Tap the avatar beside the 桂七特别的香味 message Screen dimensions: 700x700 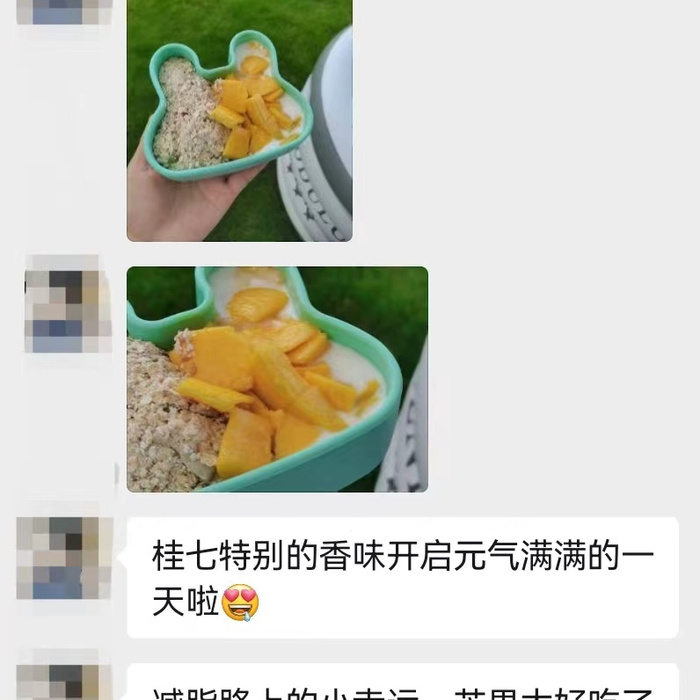coord(66,558)
